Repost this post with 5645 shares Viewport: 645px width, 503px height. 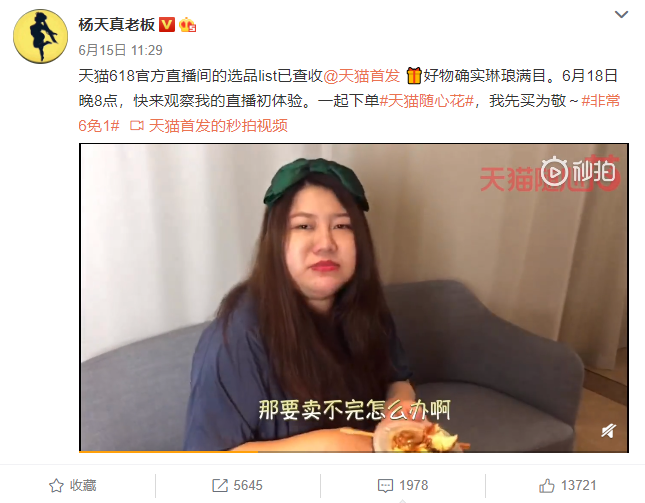[x=237, y=485]
